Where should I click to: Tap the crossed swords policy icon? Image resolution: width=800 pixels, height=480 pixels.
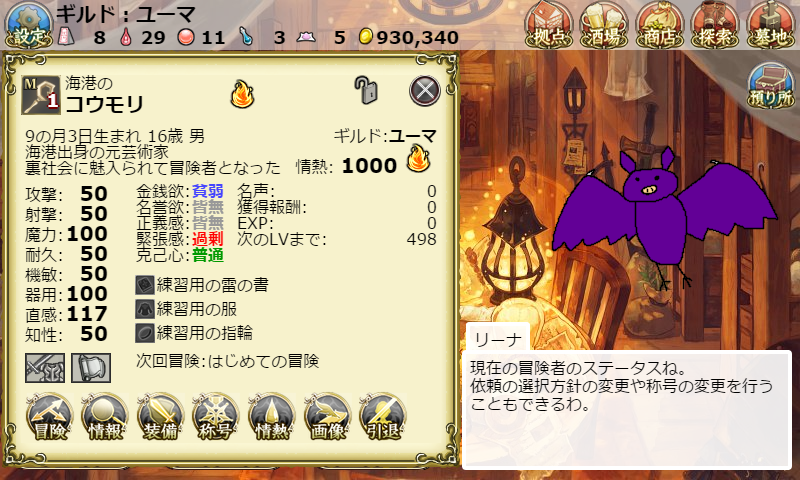[45, 367]
